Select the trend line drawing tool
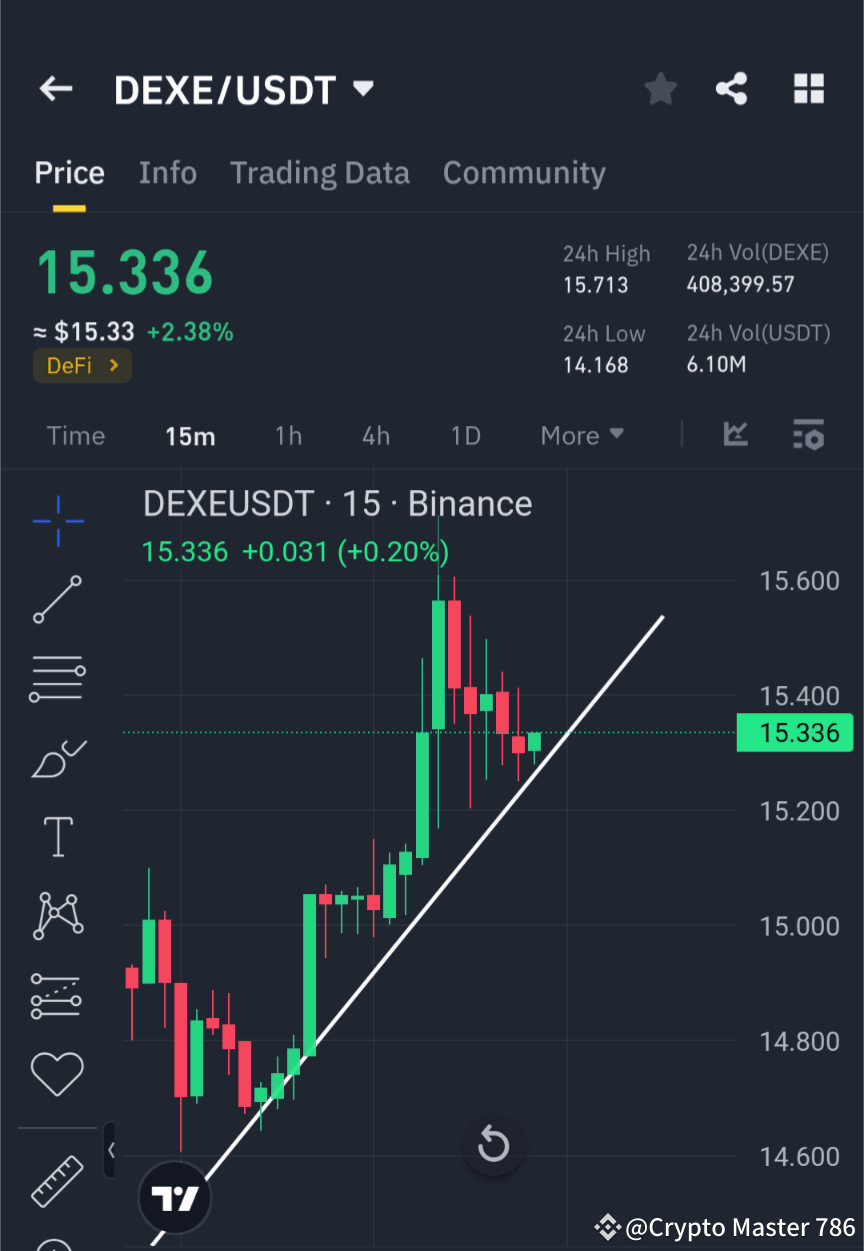The width and height of the screenshot is (864, 1251). tap(57, 600)
